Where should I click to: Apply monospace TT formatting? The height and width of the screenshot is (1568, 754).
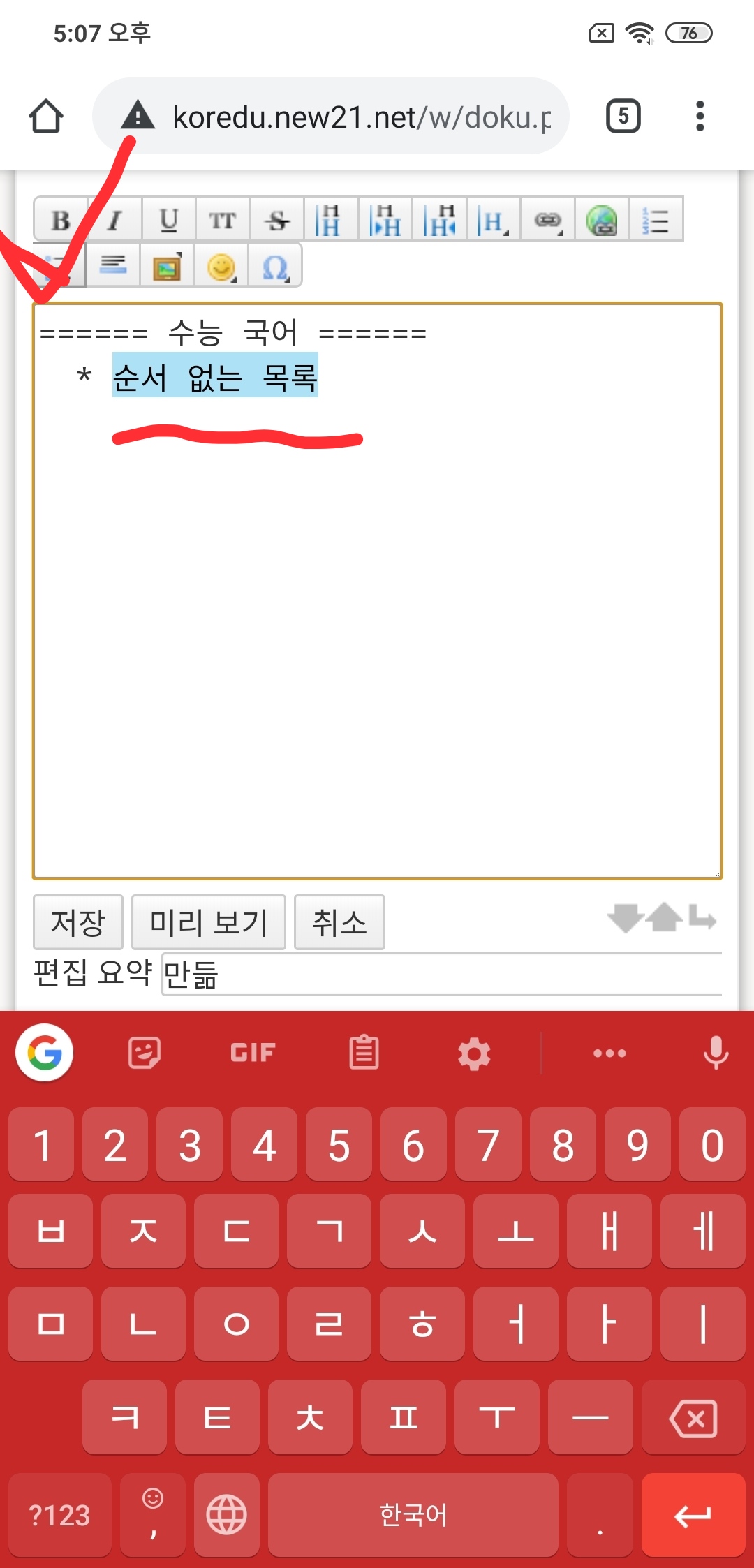click(x=223, y=220)
